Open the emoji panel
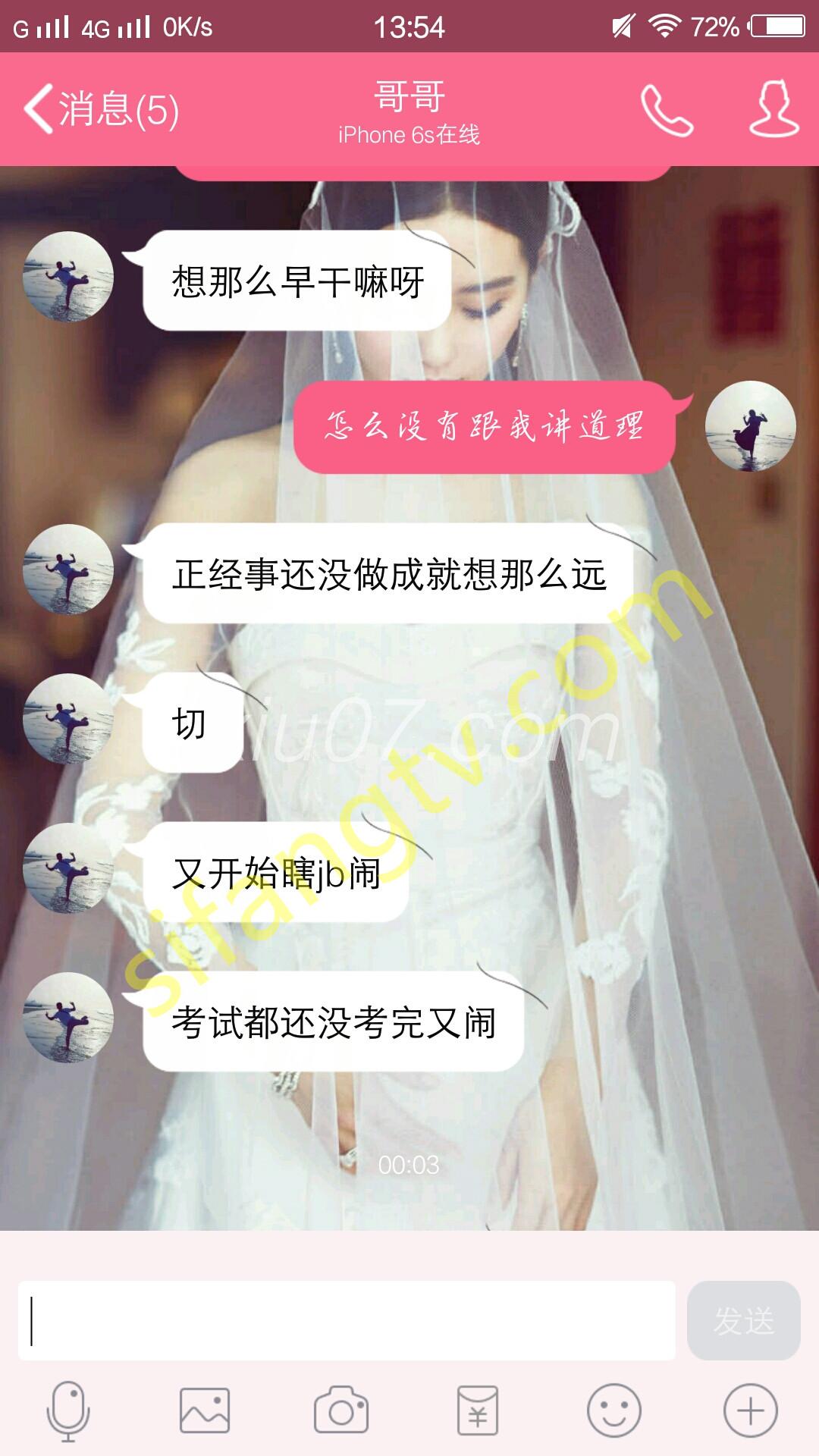Image resolution: width=819 pixels, height=1456 pixels. pos(613,1411)
